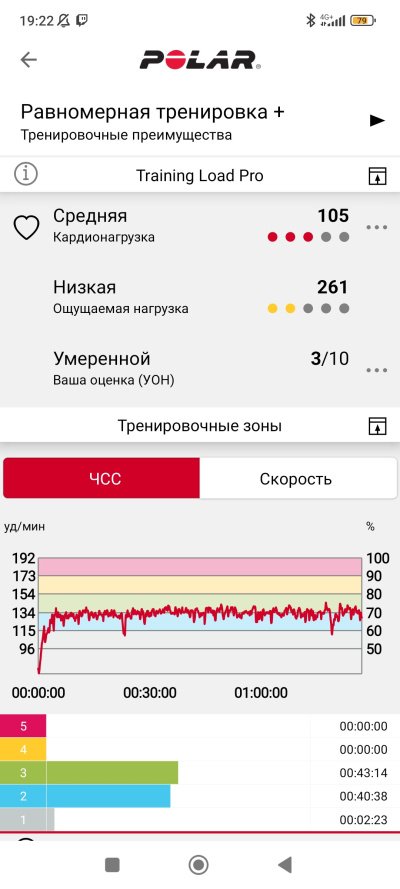400x889 pixels.
Task: Select the ЧСС tab
Action: [101, 479]
